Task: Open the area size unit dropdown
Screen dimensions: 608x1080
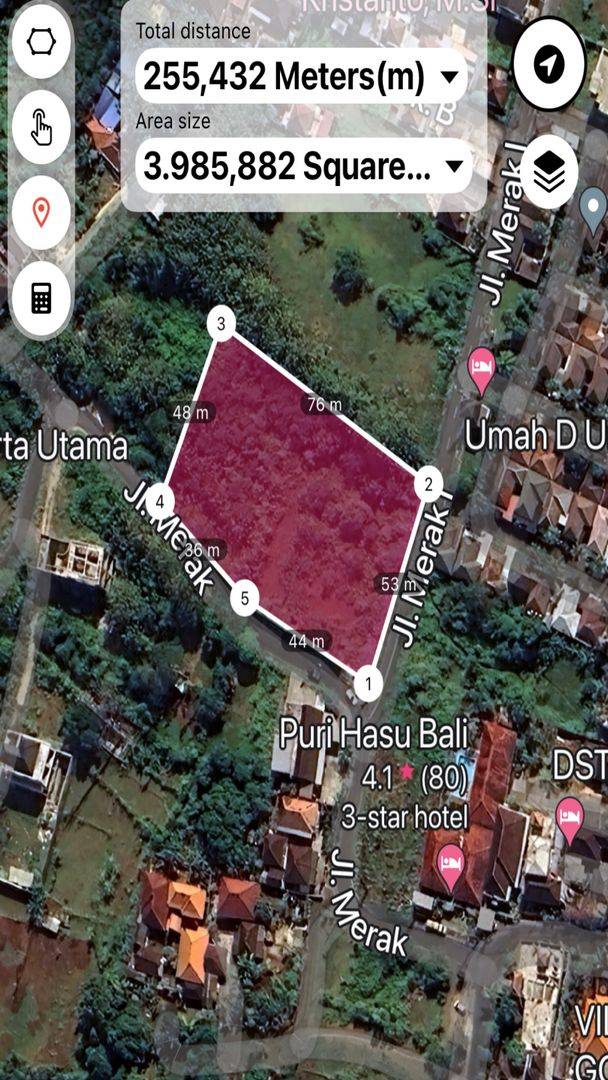Action: tap(304, 165)
